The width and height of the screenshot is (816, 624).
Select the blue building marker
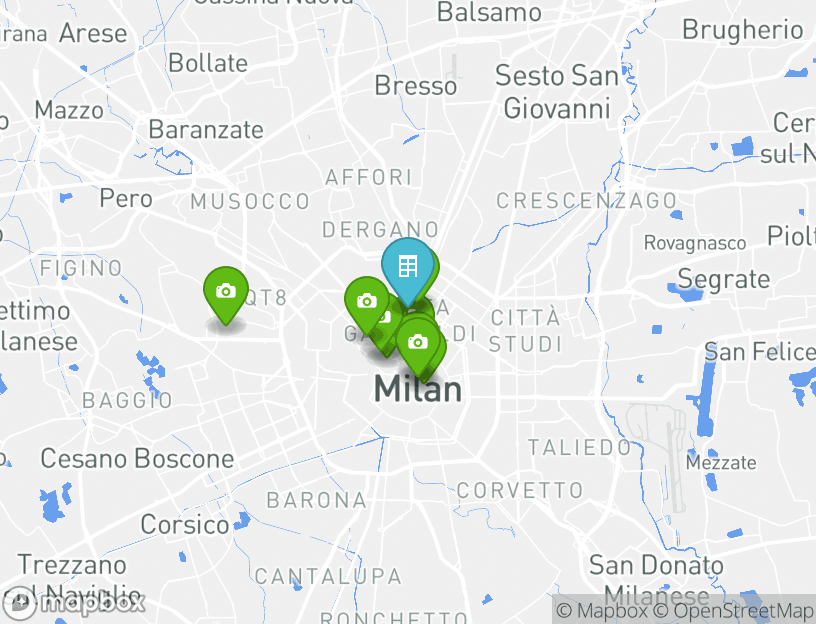407,266
